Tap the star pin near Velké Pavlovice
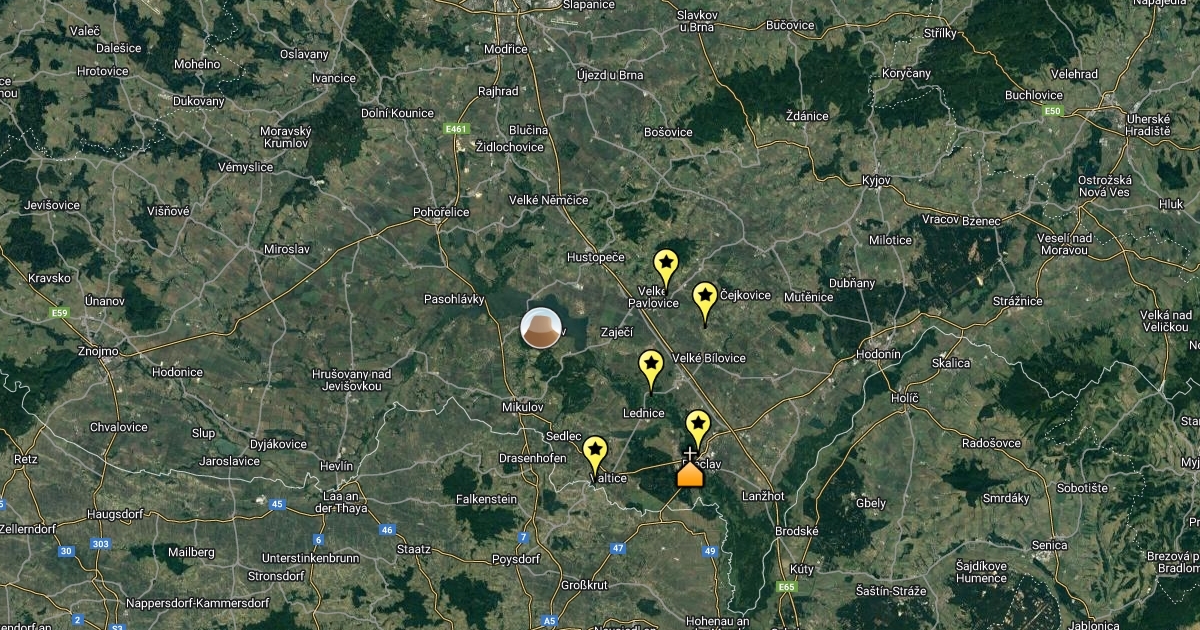This screenshot has width=1200, height=630. (x=666, y=263)
